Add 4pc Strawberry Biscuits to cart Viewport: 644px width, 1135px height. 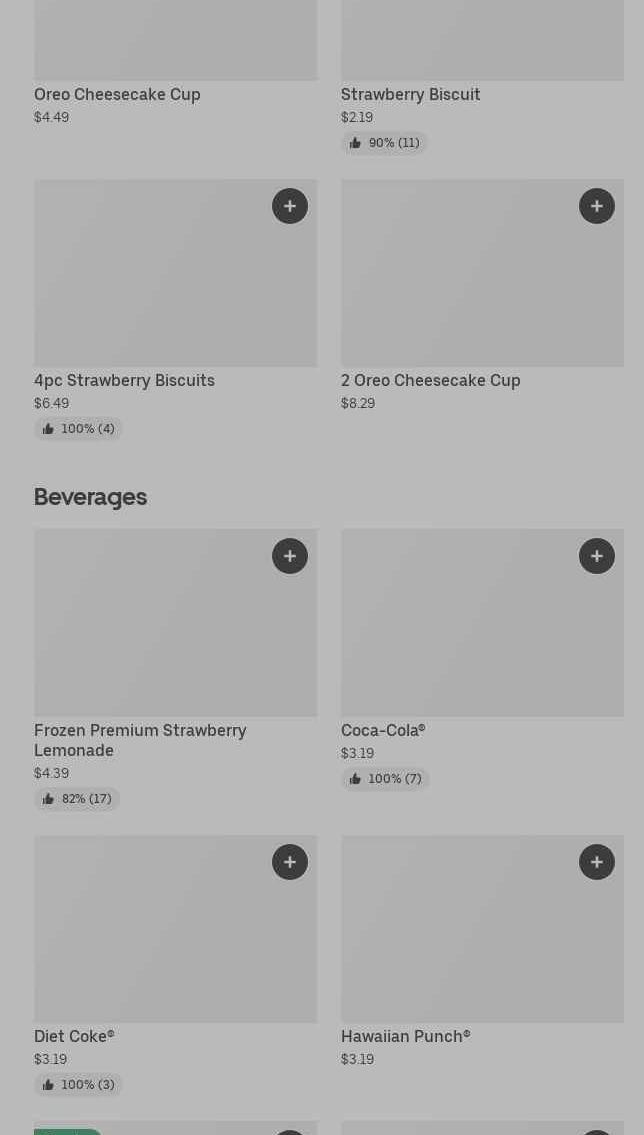click(x=289, y=206)
